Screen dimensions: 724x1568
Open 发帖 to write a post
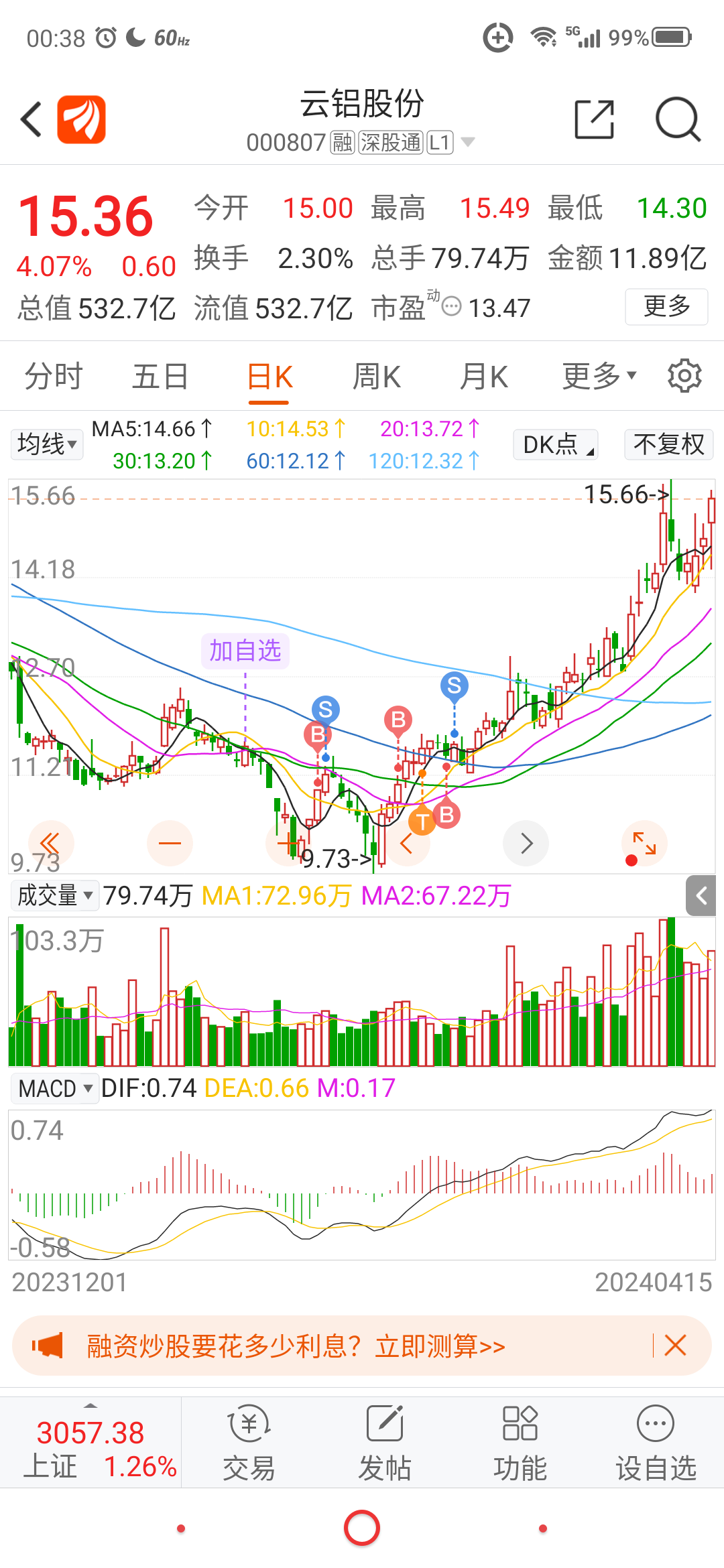(x=385, y=1443)
